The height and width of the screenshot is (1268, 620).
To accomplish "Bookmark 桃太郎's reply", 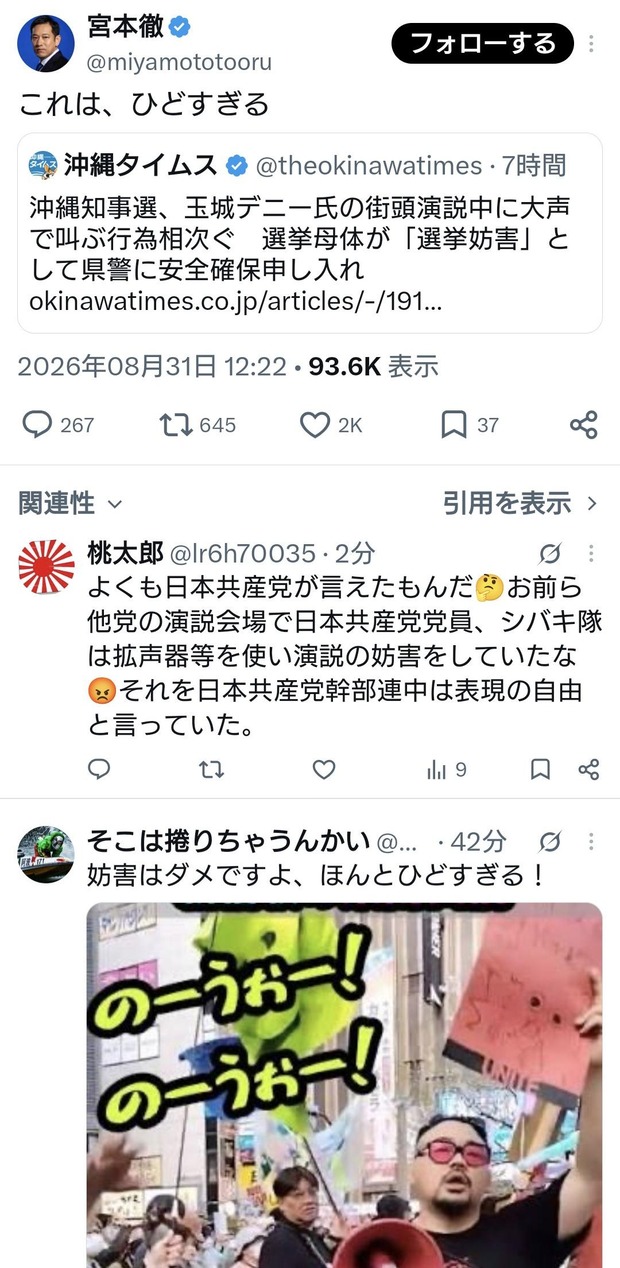I will coord(540,769).
